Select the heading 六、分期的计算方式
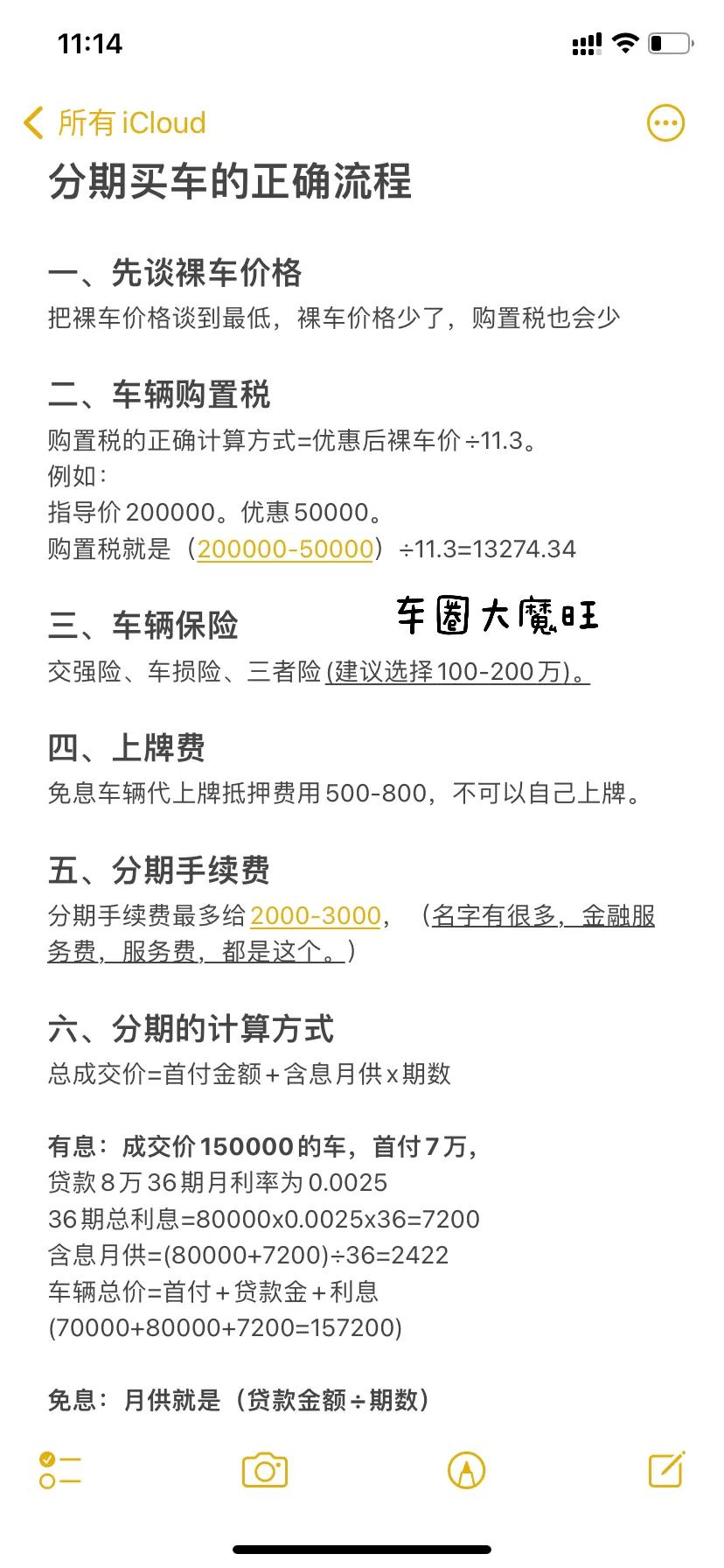724x1568 pixels. coord(192,1029)
